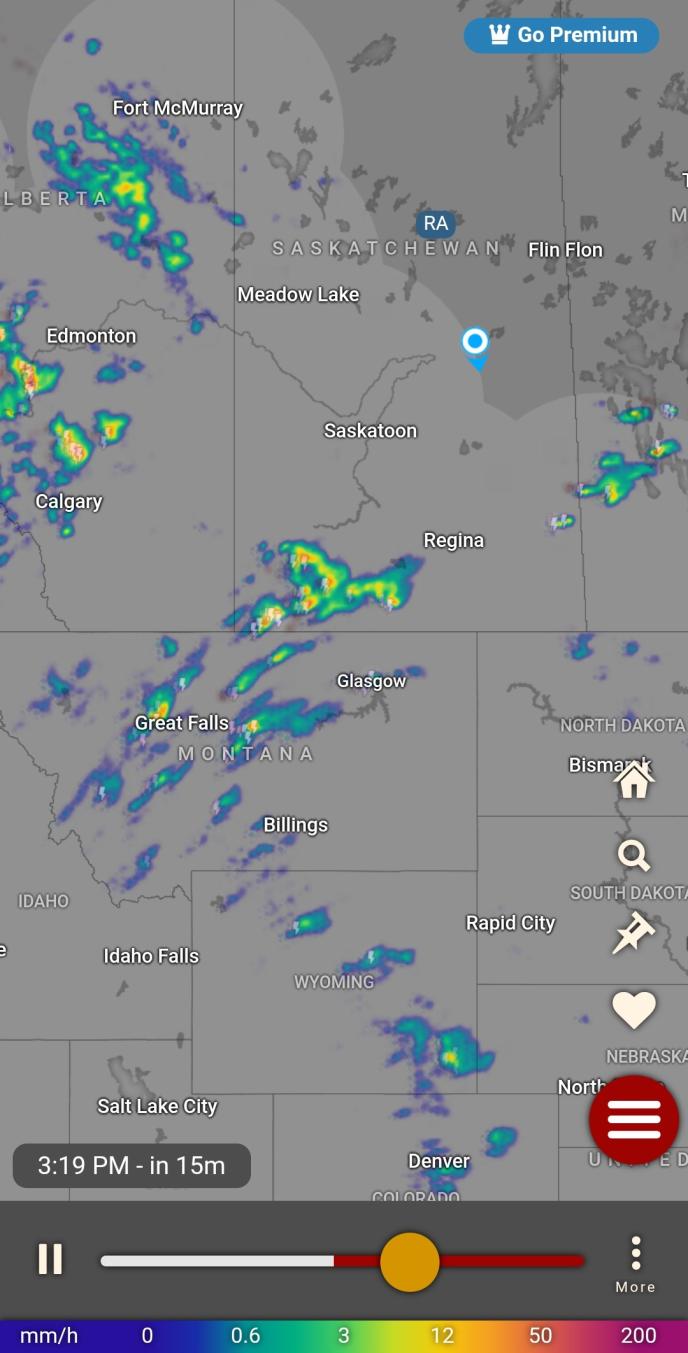Tap the pin location icon

pos(633,933)
